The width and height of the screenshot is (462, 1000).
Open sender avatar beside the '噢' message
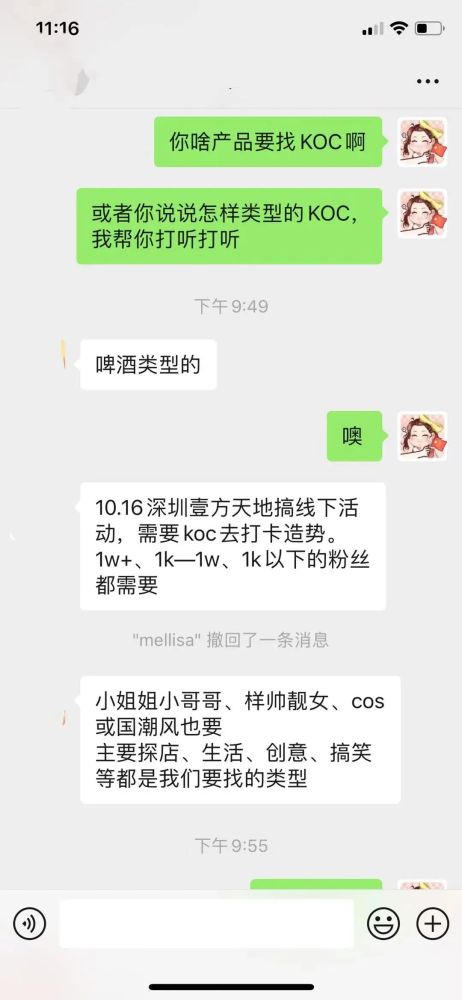[422, 436]
